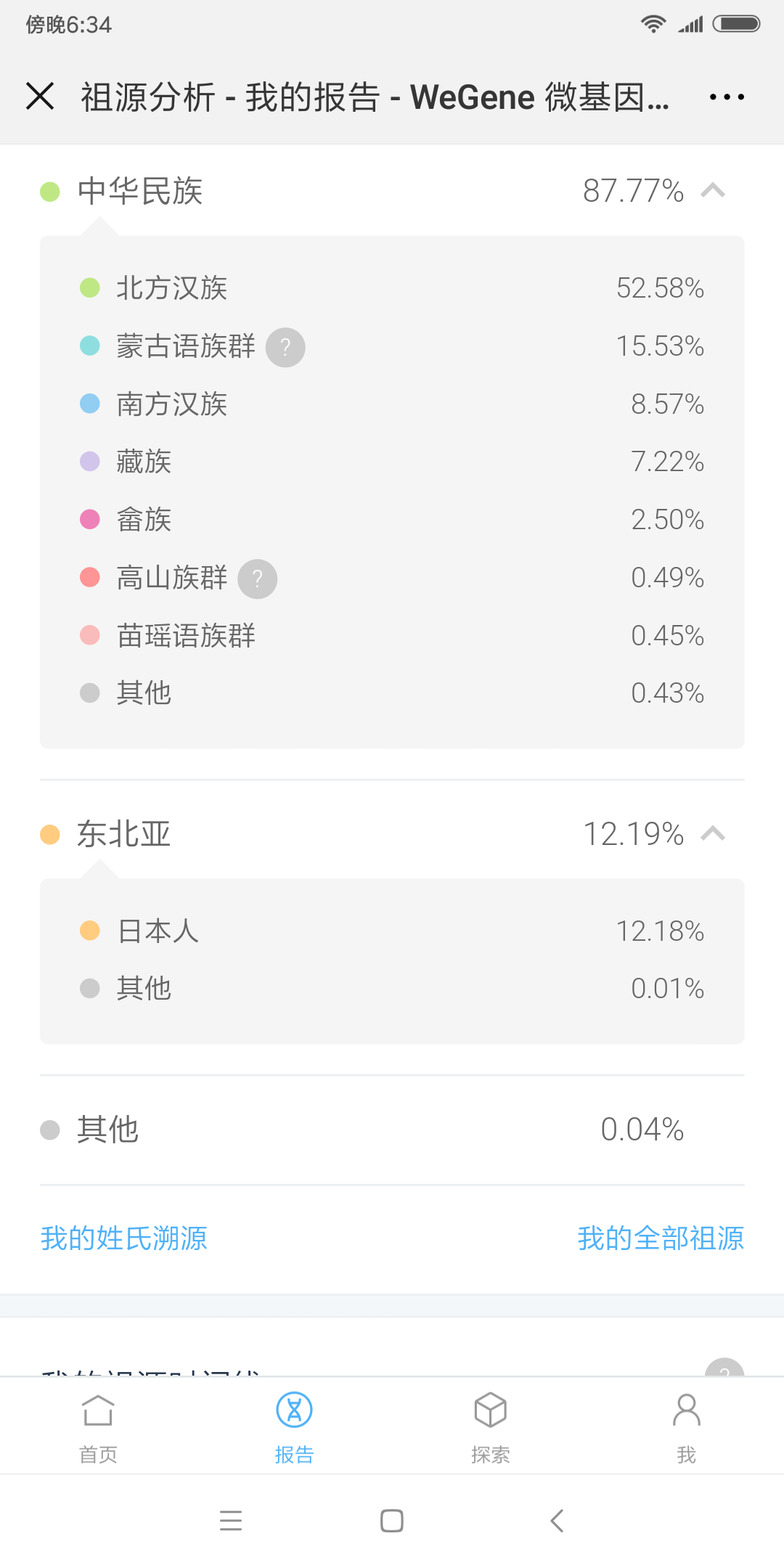Switch to the 报告 tab
The height and width of the screenshot is (1568, 784).
[x=294, y=1428]
